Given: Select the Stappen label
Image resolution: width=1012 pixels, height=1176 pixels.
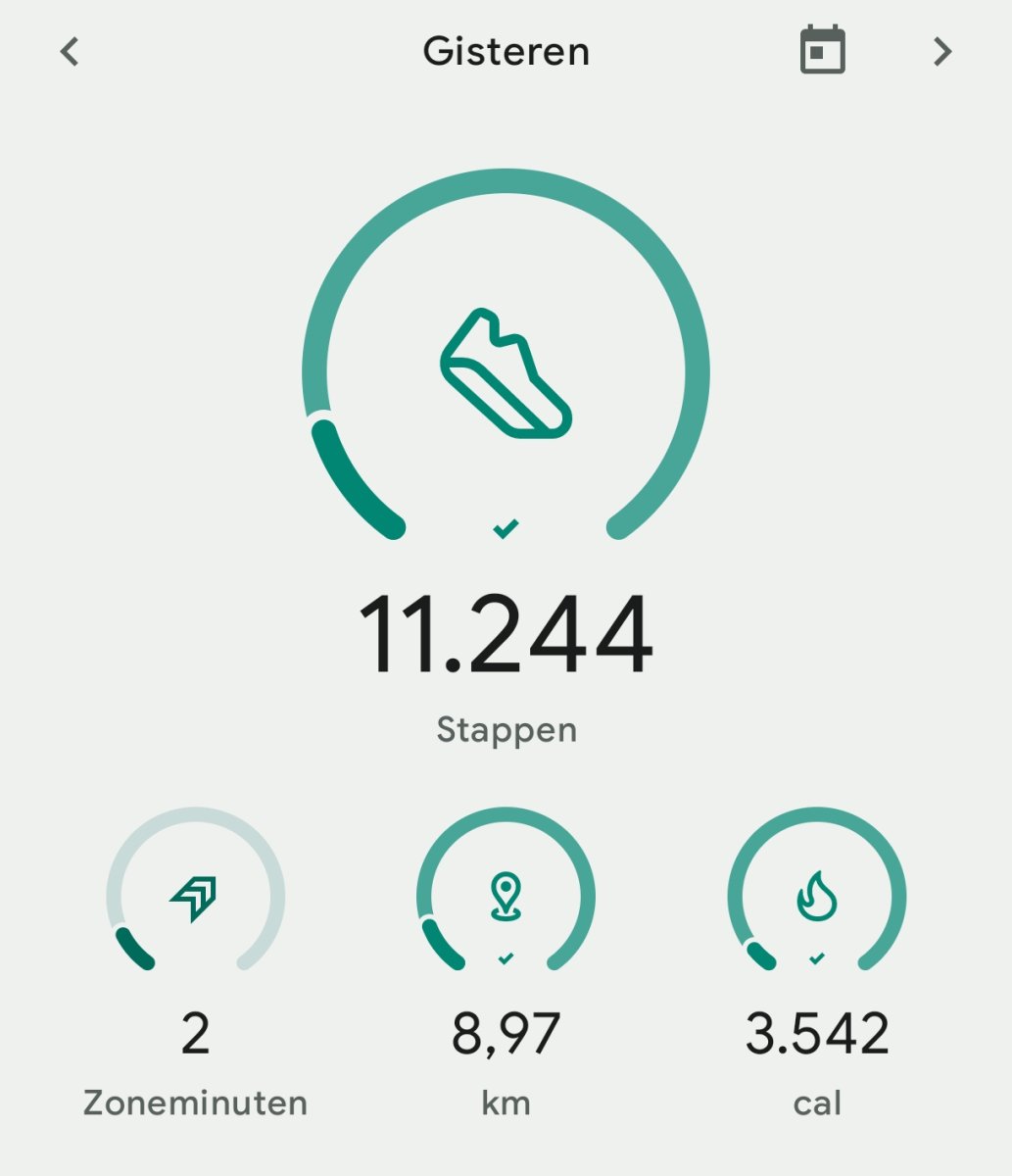Looking at the screenshot, I should [x=506, y=729].
